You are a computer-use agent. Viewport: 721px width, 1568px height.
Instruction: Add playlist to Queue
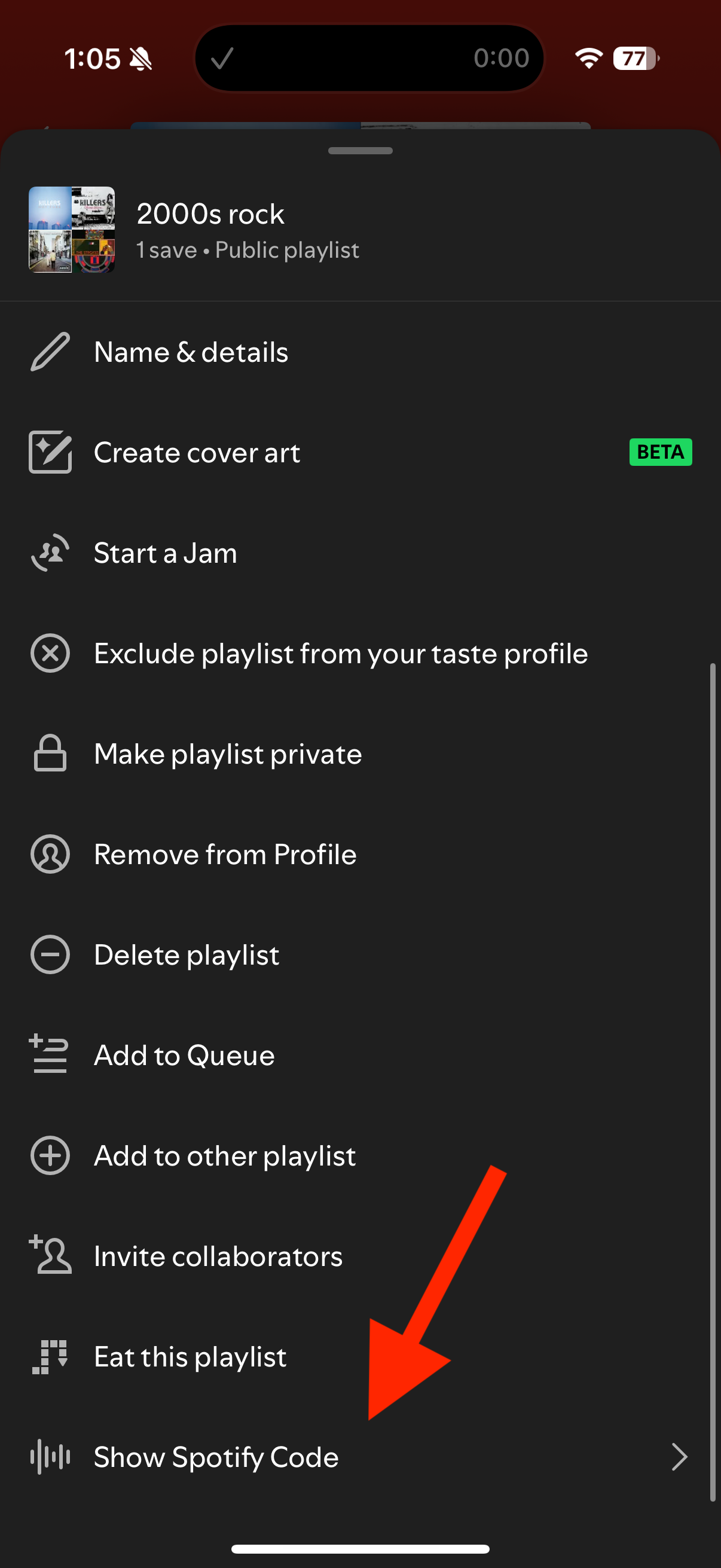[184, 1055]
